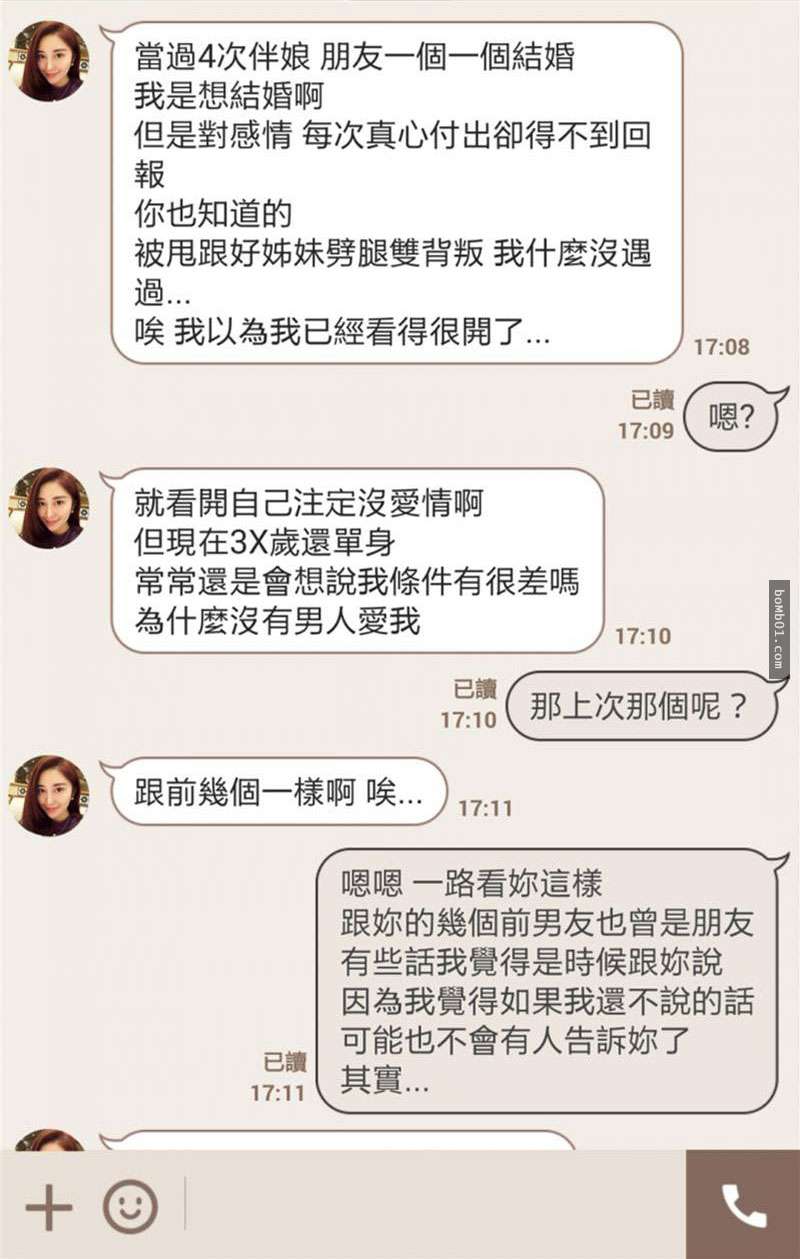The image size is (800, 1259).
Task: Open the emoji sticker picker
Action: [x=130, y=1208]
